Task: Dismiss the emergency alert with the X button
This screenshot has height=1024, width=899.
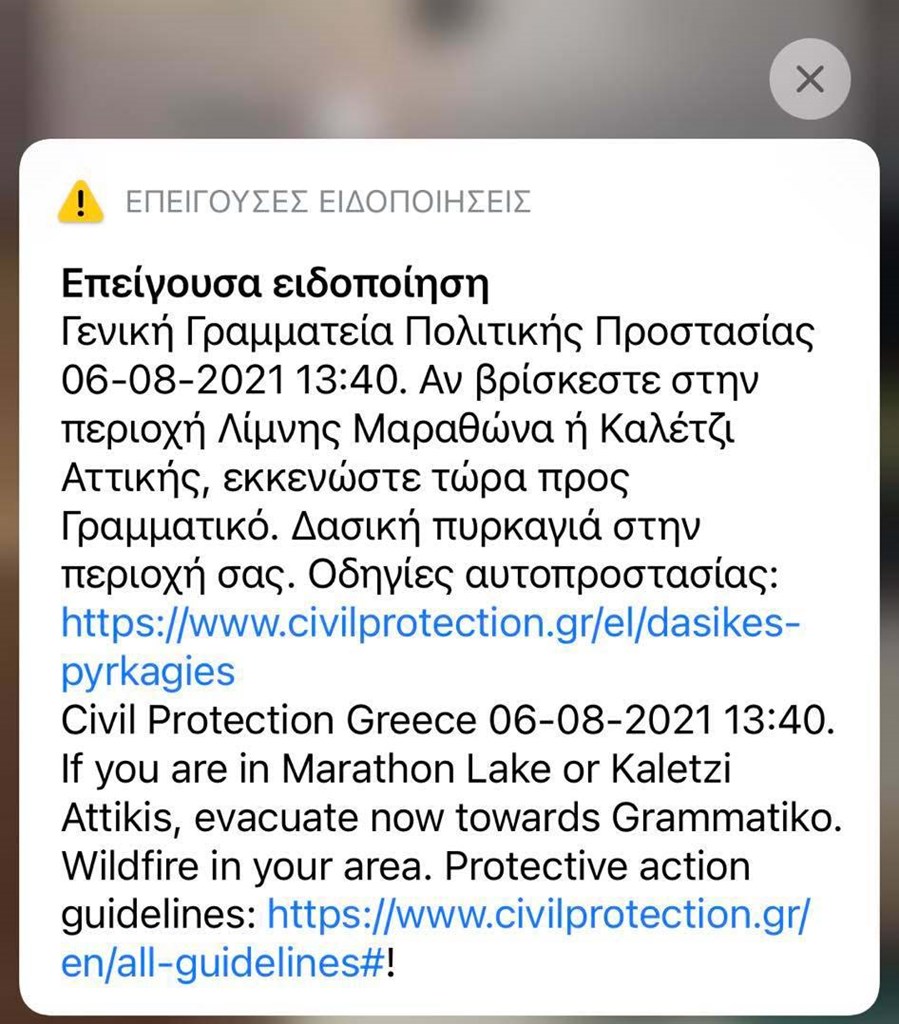Action: [809, 80]
